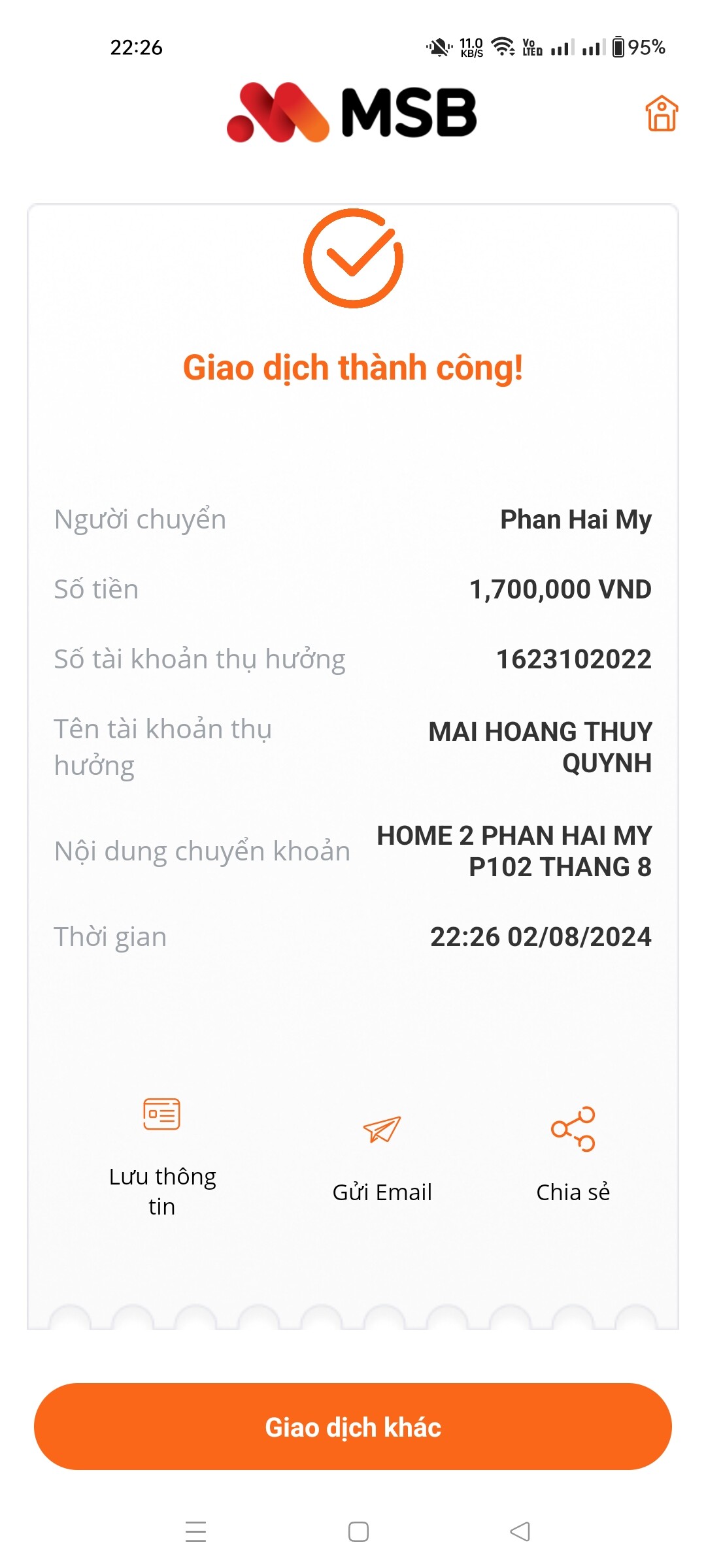Start another transaction with Giao dịch khác
The height and width of the screenshot is (1568, 706).
click(353, 1427)
